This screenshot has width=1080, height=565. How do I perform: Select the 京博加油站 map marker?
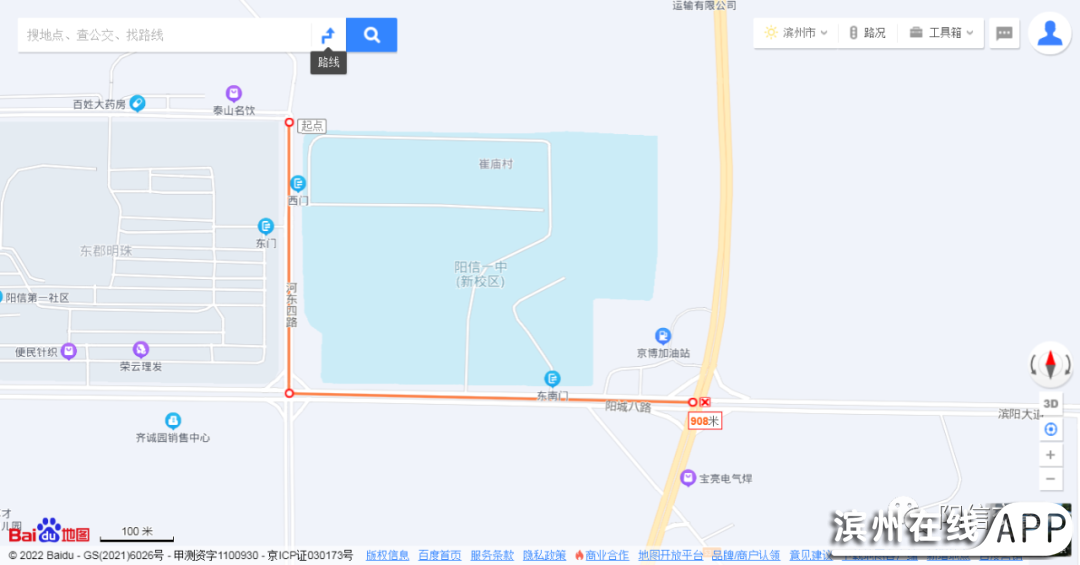[662, 336]
